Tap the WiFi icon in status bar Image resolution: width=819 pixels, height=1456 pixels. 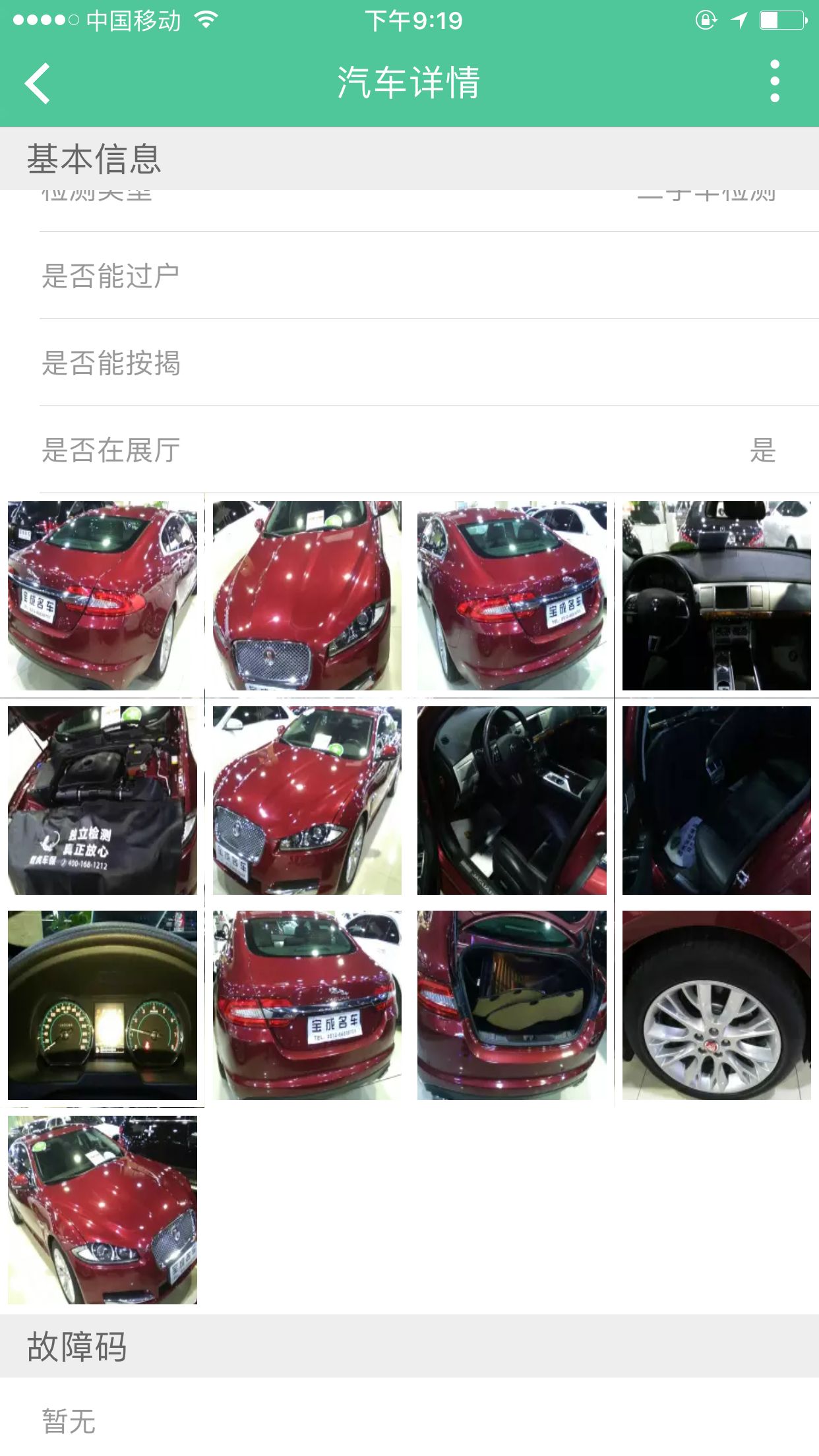click(205, 20)
